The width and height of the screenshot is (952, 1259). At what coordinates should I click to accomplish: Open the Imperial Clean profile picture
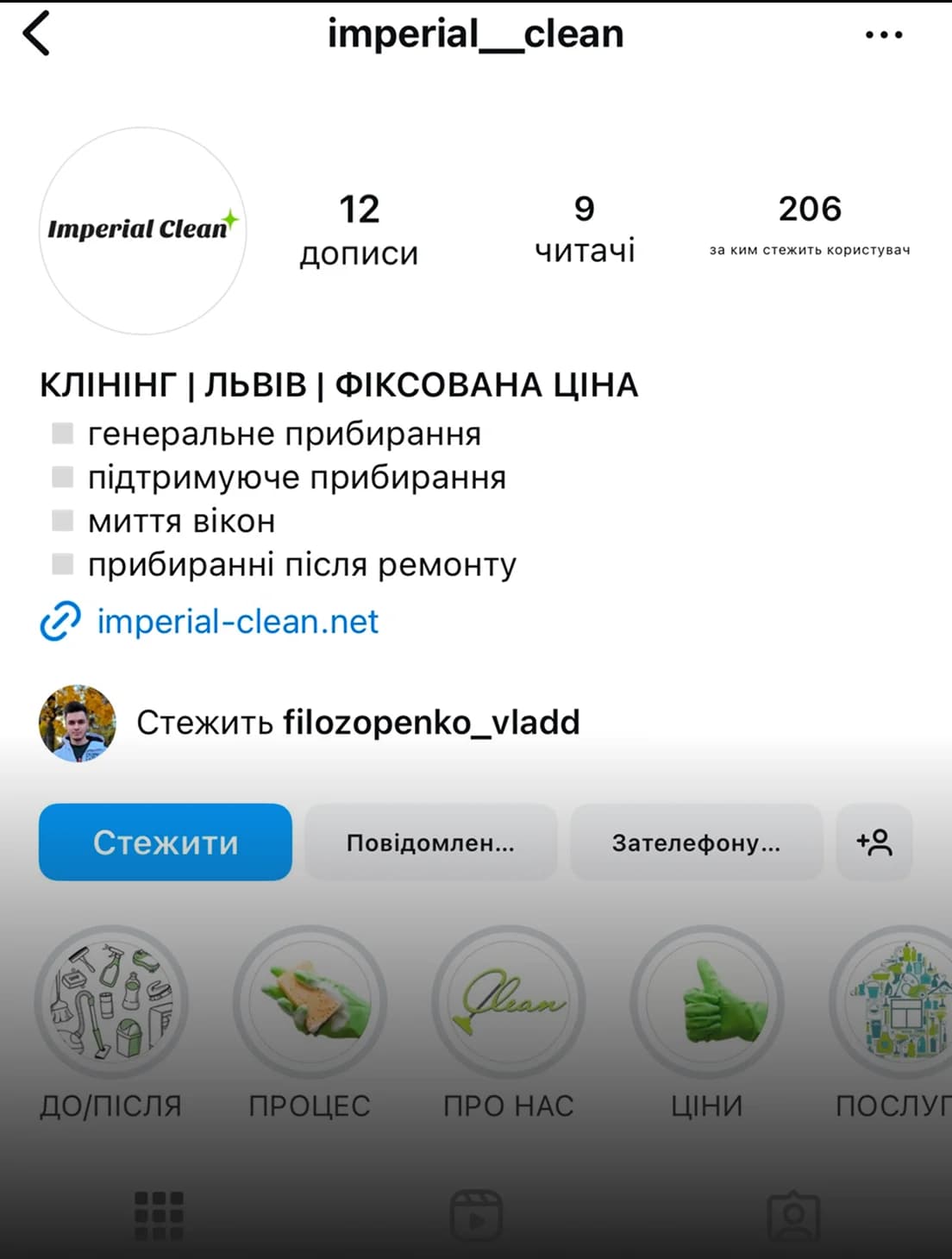click(142, 230)
